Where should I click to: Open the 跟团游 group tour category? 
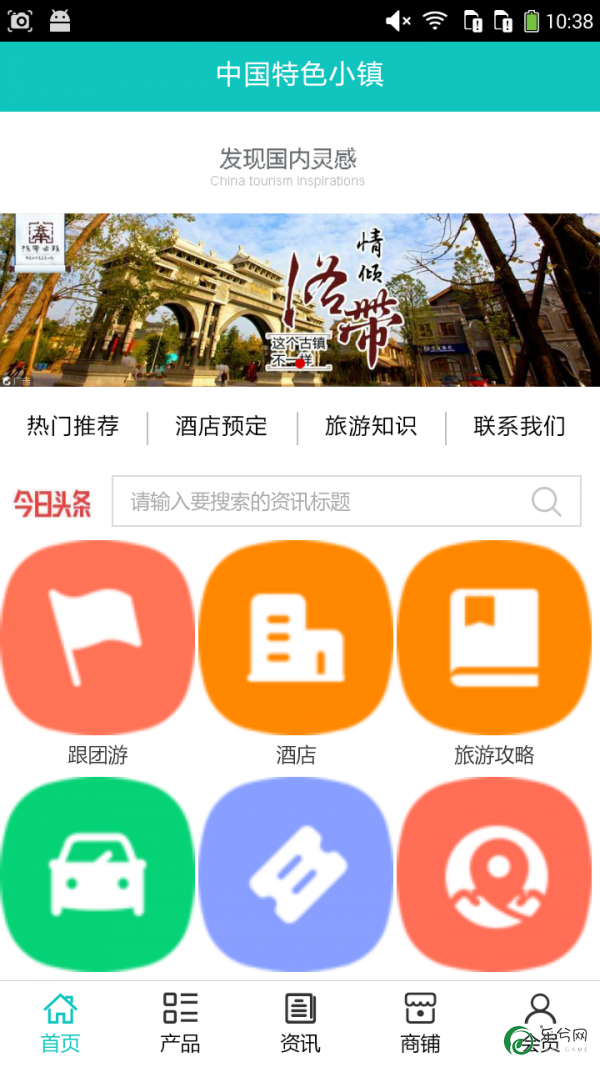pyautogui.click(x=98, y=638)
